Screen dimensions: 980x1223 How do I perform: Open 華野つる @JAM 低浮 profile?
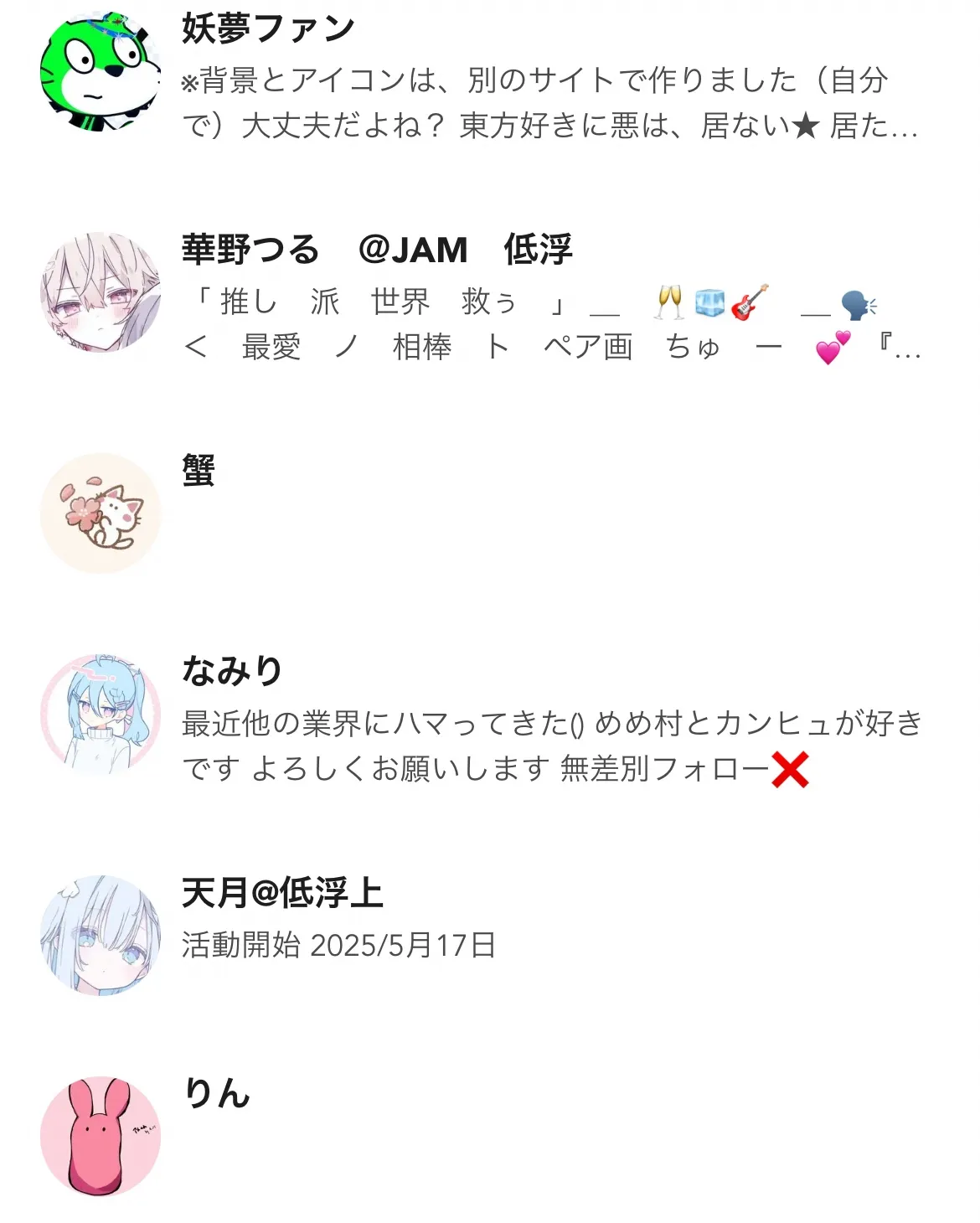pyautogui.click(x=377, y=250)
